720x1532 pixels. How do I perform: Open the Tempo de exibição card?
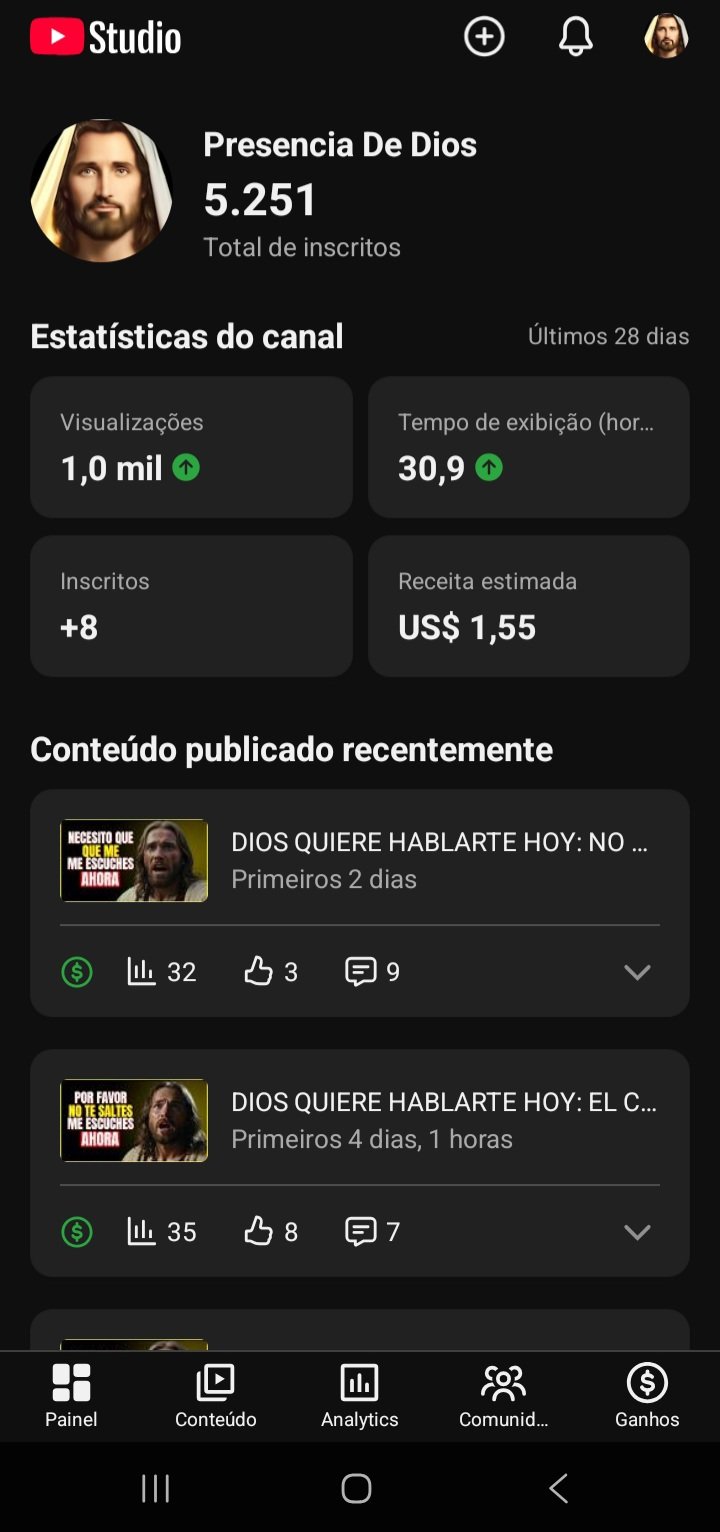(529, 447)
